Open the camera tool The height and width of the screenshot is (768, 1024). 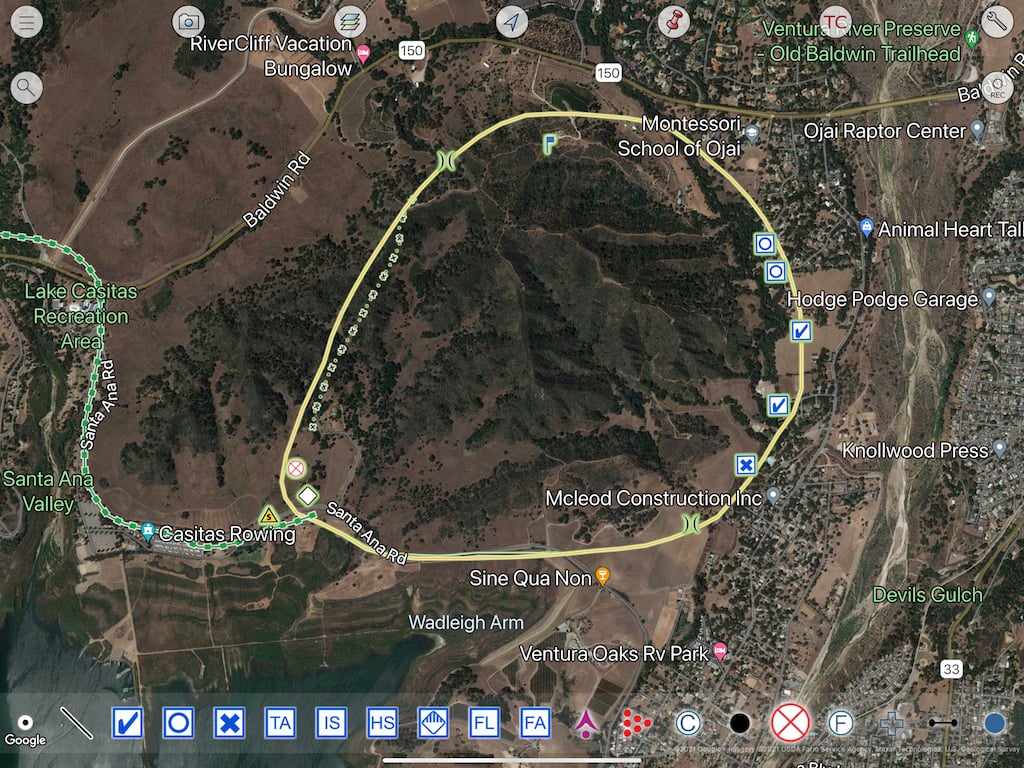click(x=188, y=21)
